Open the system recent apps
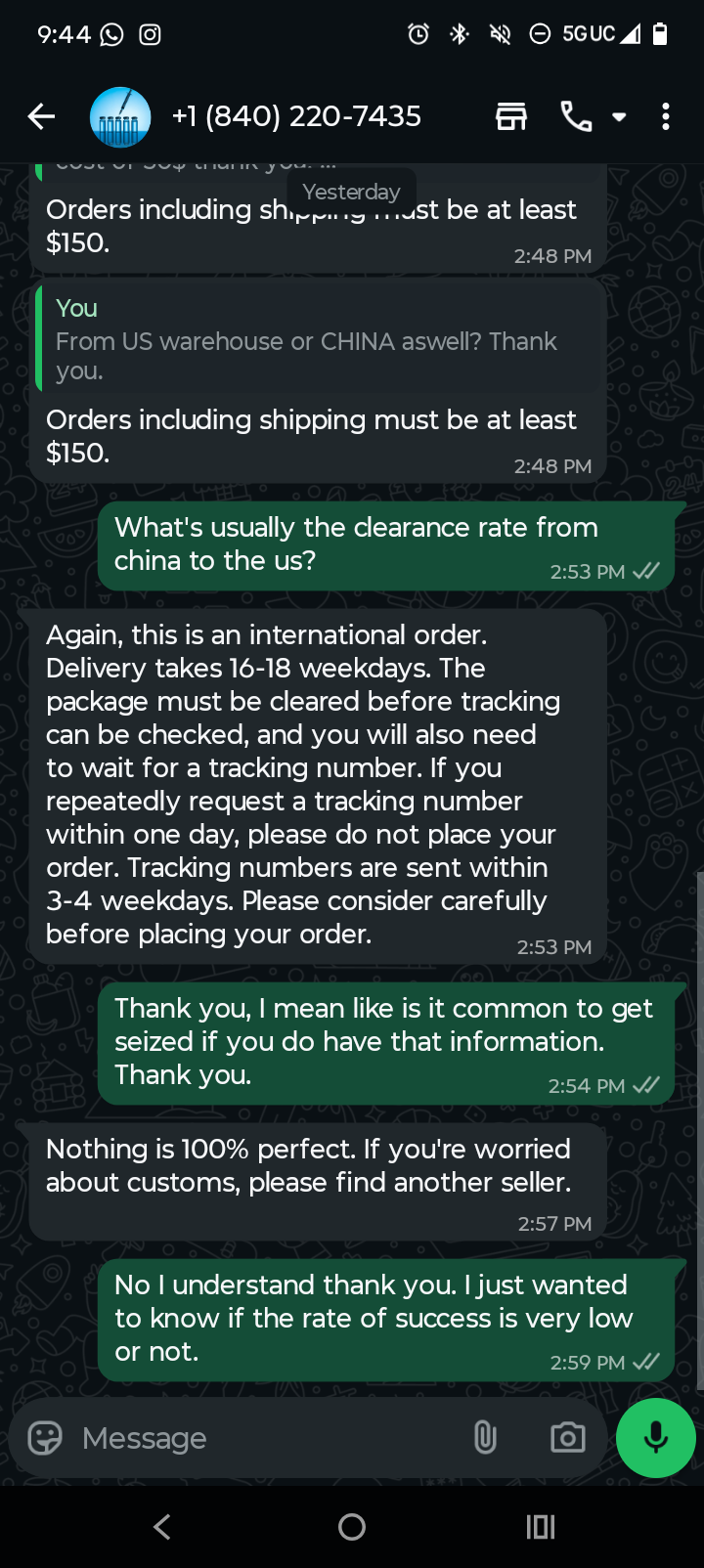Viewport: 704px width, 1568px height. 540,1527
